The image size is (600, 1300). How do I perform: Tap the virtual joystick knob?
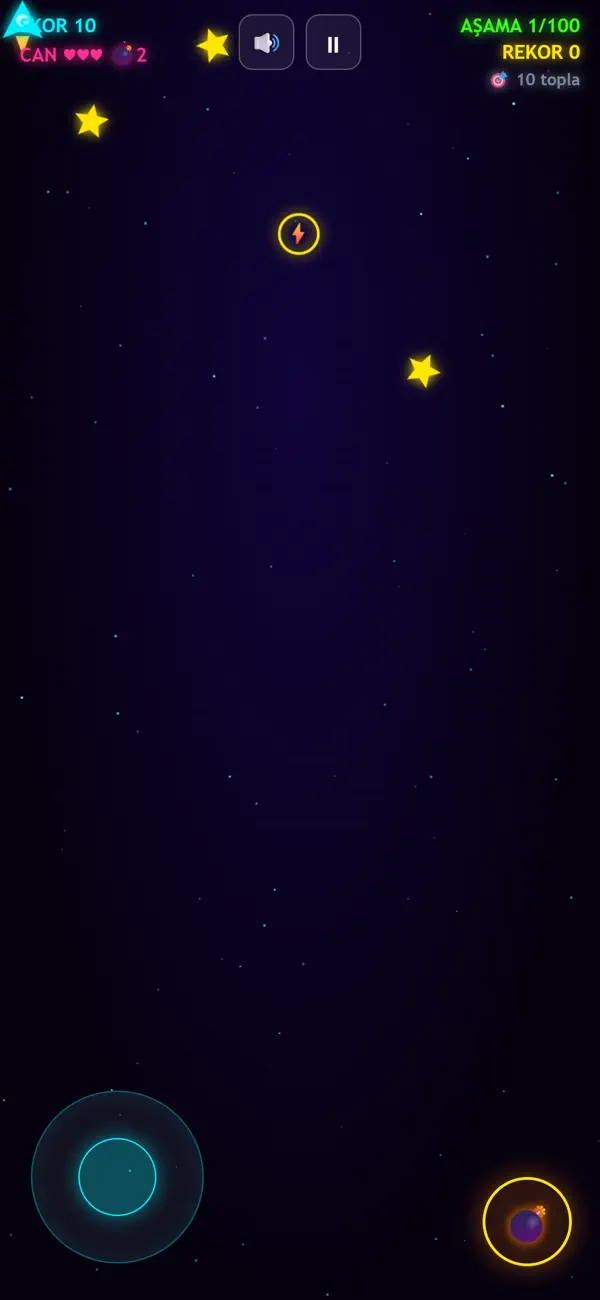tap(117, 1177)
